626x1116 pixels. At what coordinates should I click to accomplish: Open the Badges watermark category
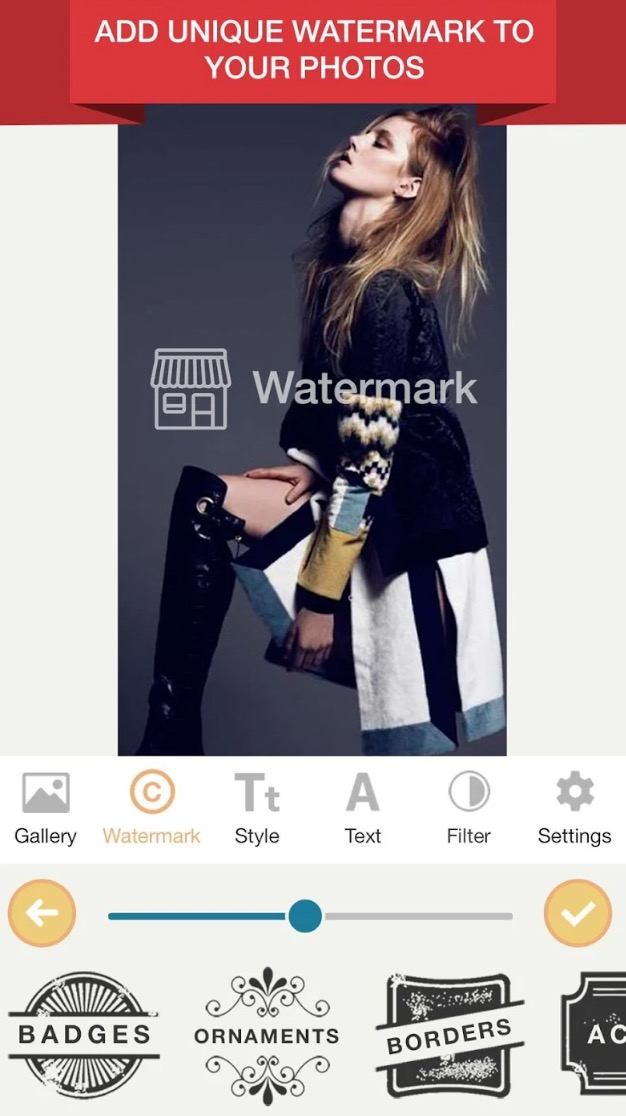pyautogui.click(x=83, y=1034)
